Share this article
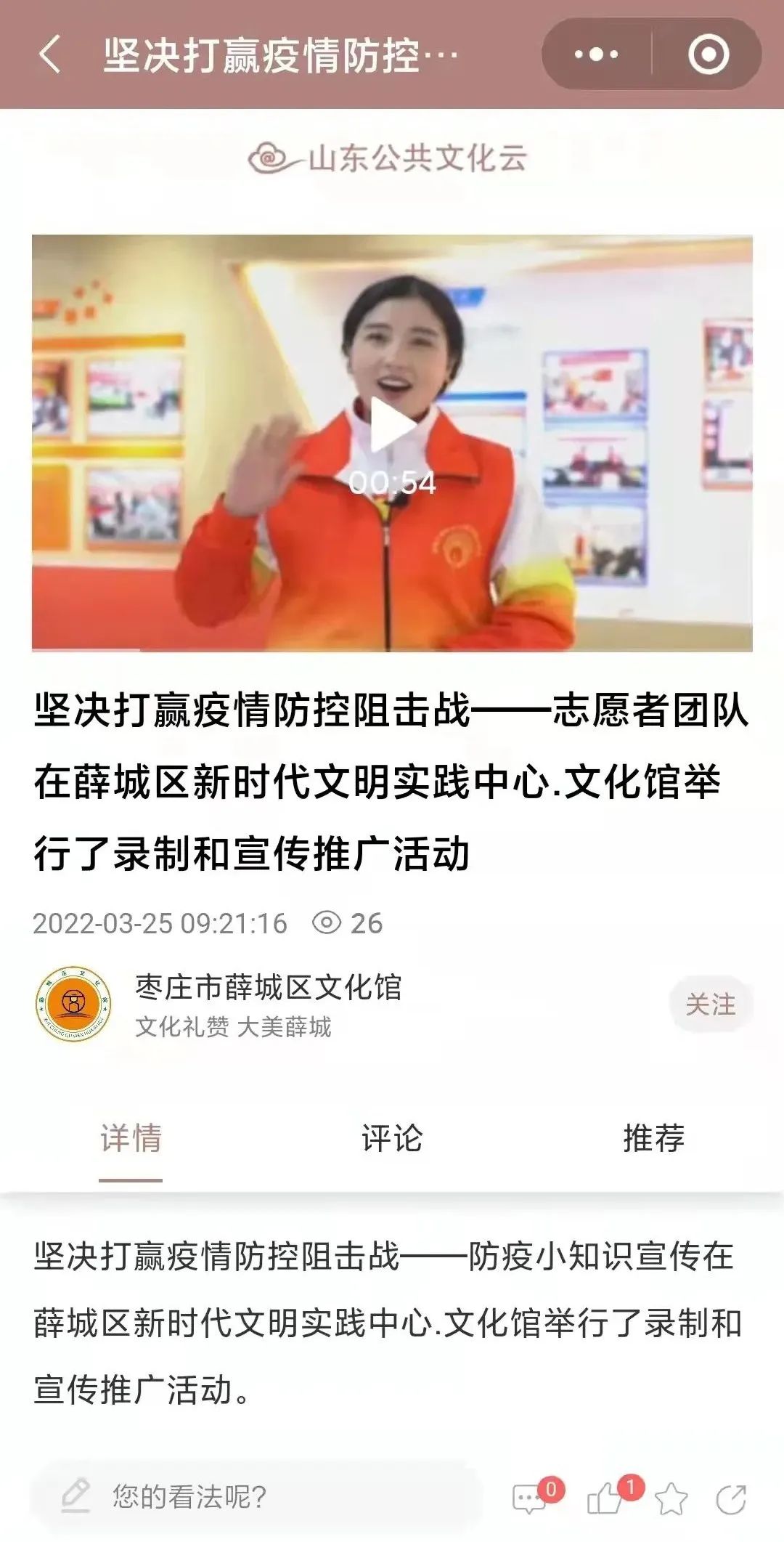Image resolution: width=784 pixels, height=1542 pixels. coord(731,1499)
